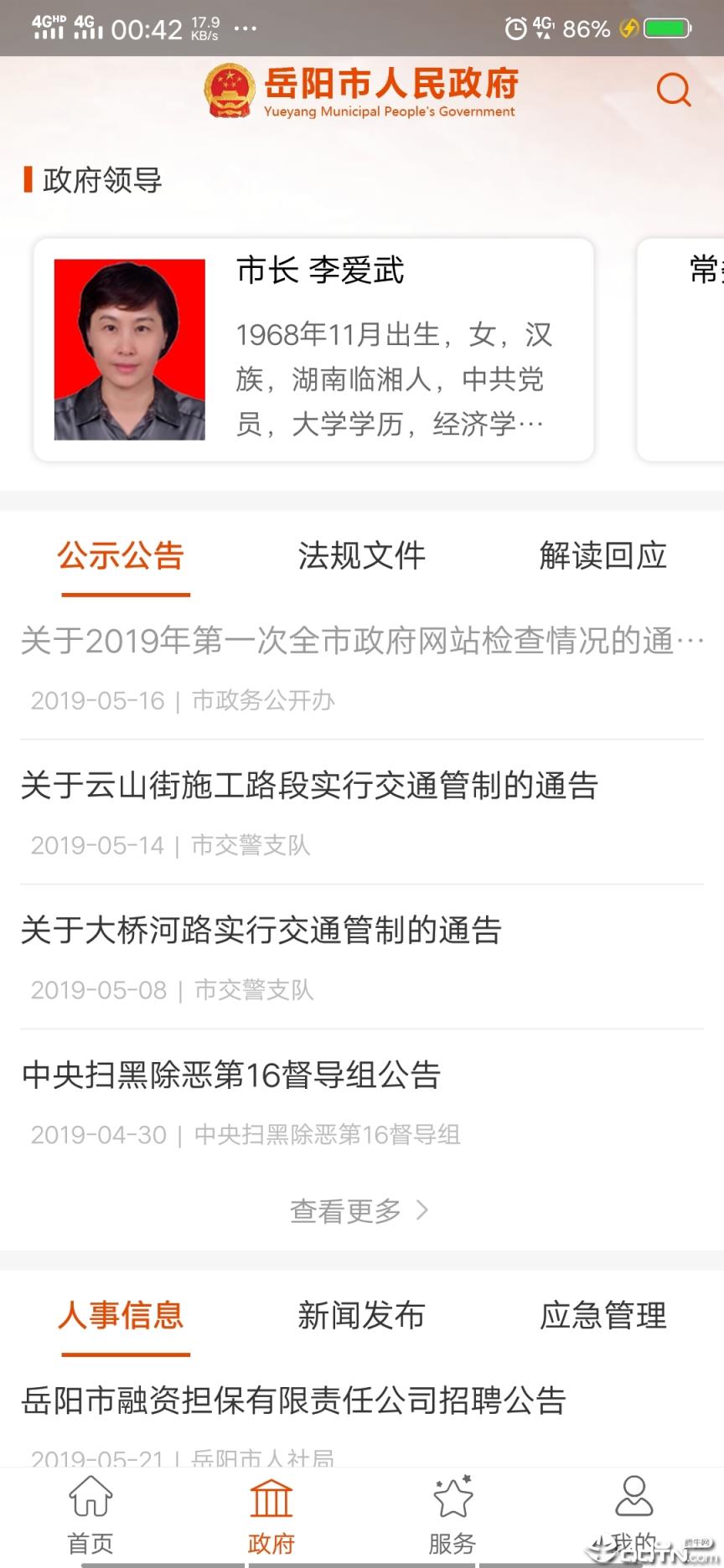Open the 中央扫黑除恶第16督导组公告 article
The height and width of the screenshot is (1568, 724).
(x=230, y=1076)
